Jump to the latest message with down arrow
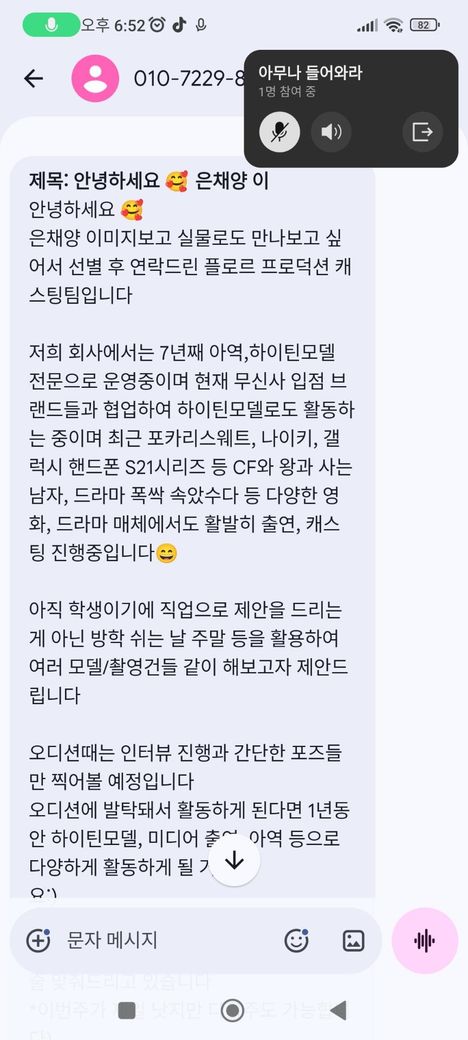The width and height of the screenshot is (468, 1040). tap(235, 861)
